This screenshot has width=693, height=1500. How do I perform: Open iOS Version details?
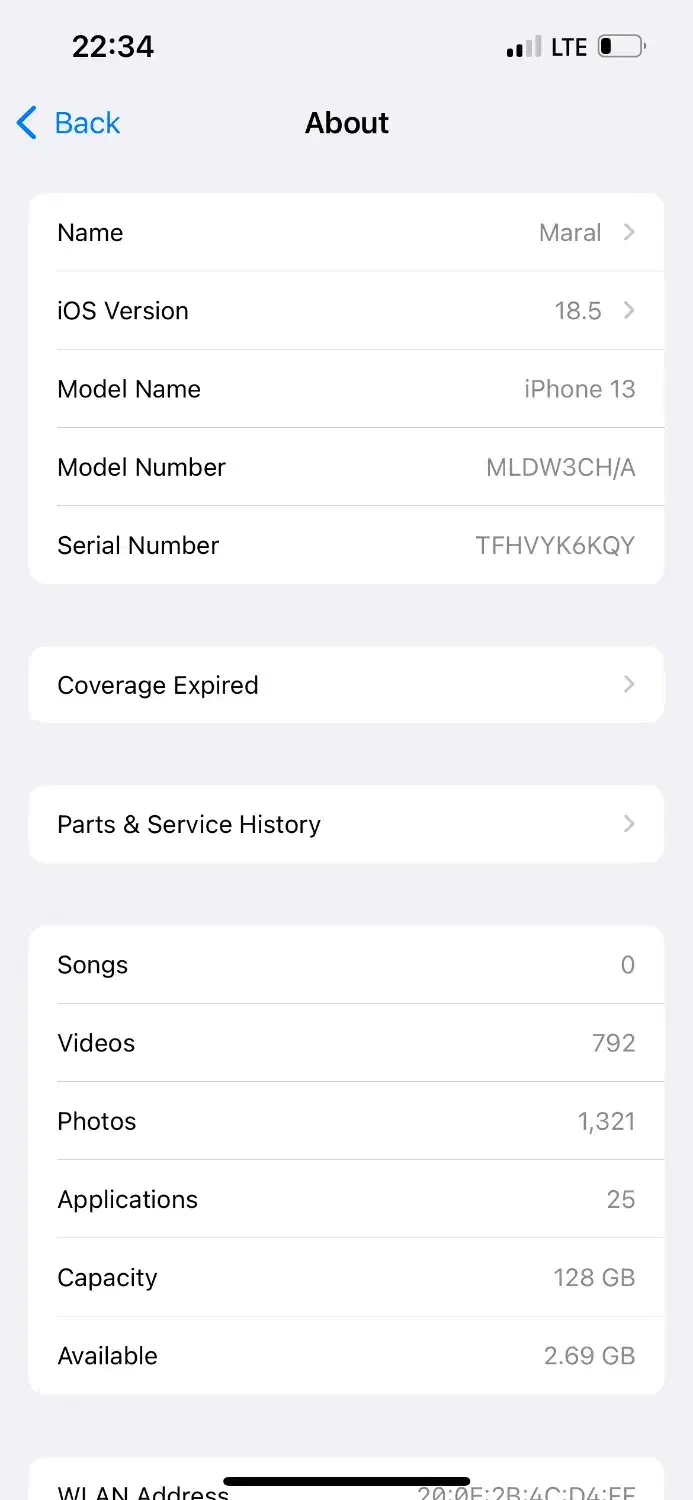click(x=346, y=311)
